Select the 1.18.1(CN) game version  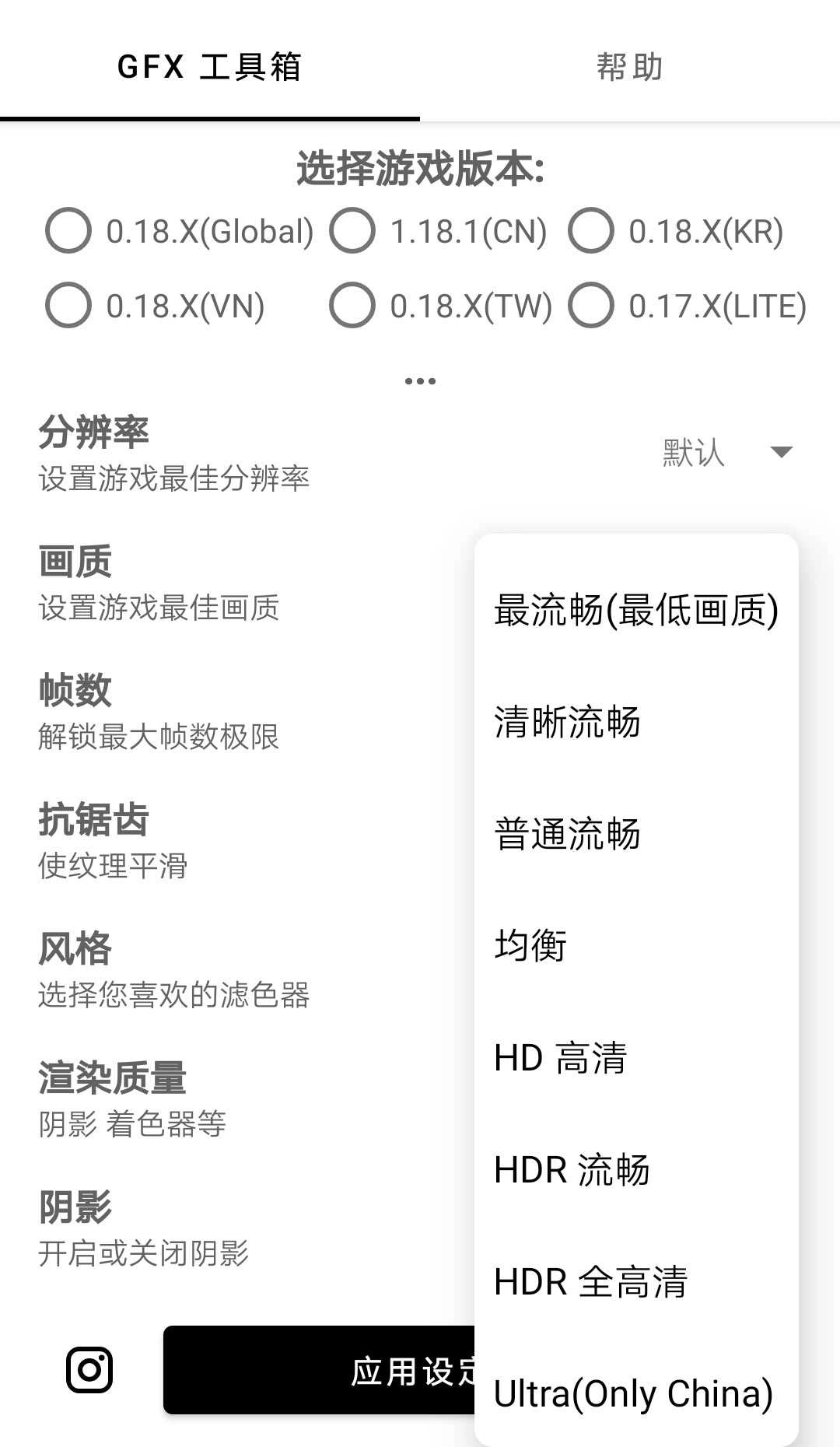click(352, 231)
